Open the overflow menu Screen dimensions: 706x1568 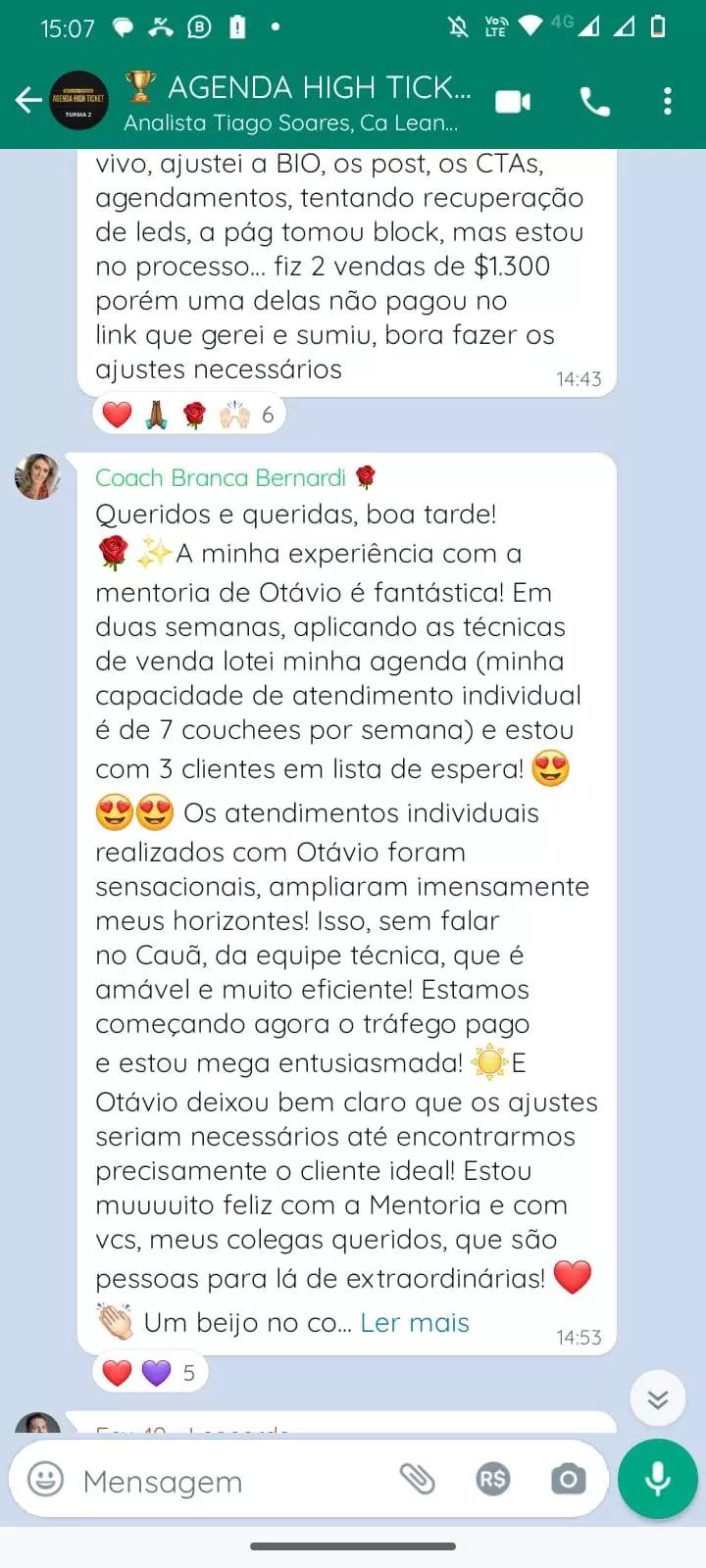(668, 101)
